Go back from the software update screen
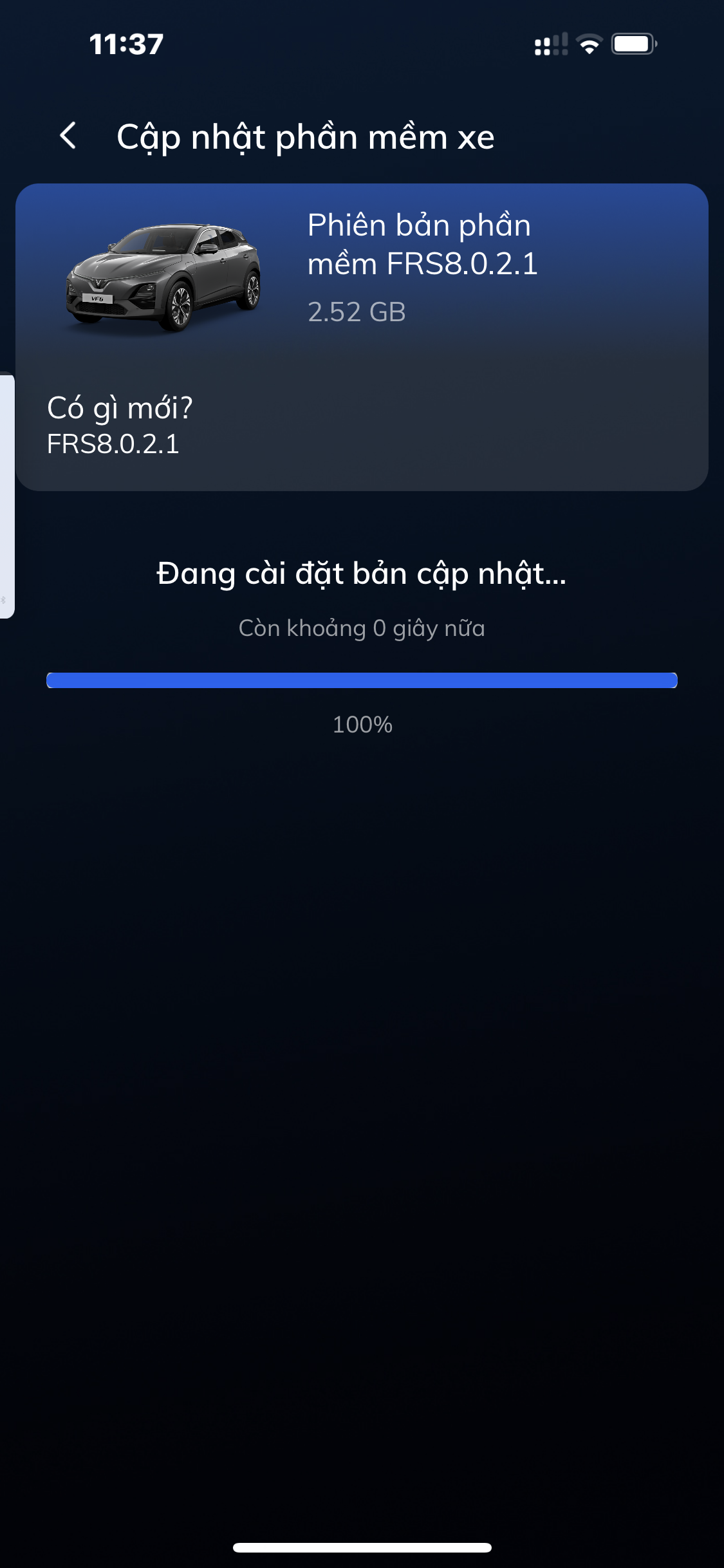Image resolution: width=724 pixels, height=1568 pixels. tap(68, 136)
